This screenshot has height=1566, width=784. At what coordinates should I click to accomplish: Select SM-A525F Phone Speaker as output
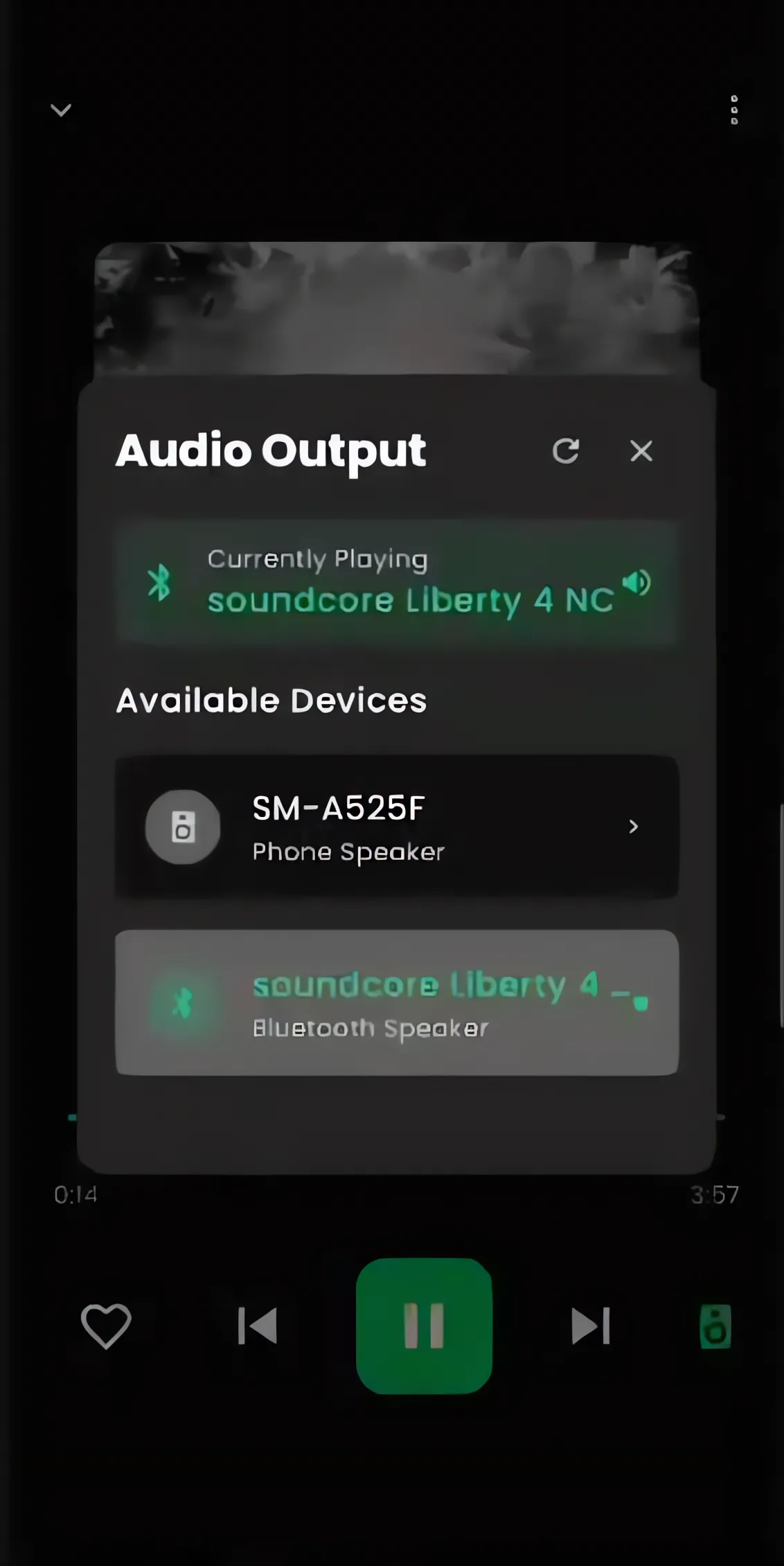pos(398,826)
